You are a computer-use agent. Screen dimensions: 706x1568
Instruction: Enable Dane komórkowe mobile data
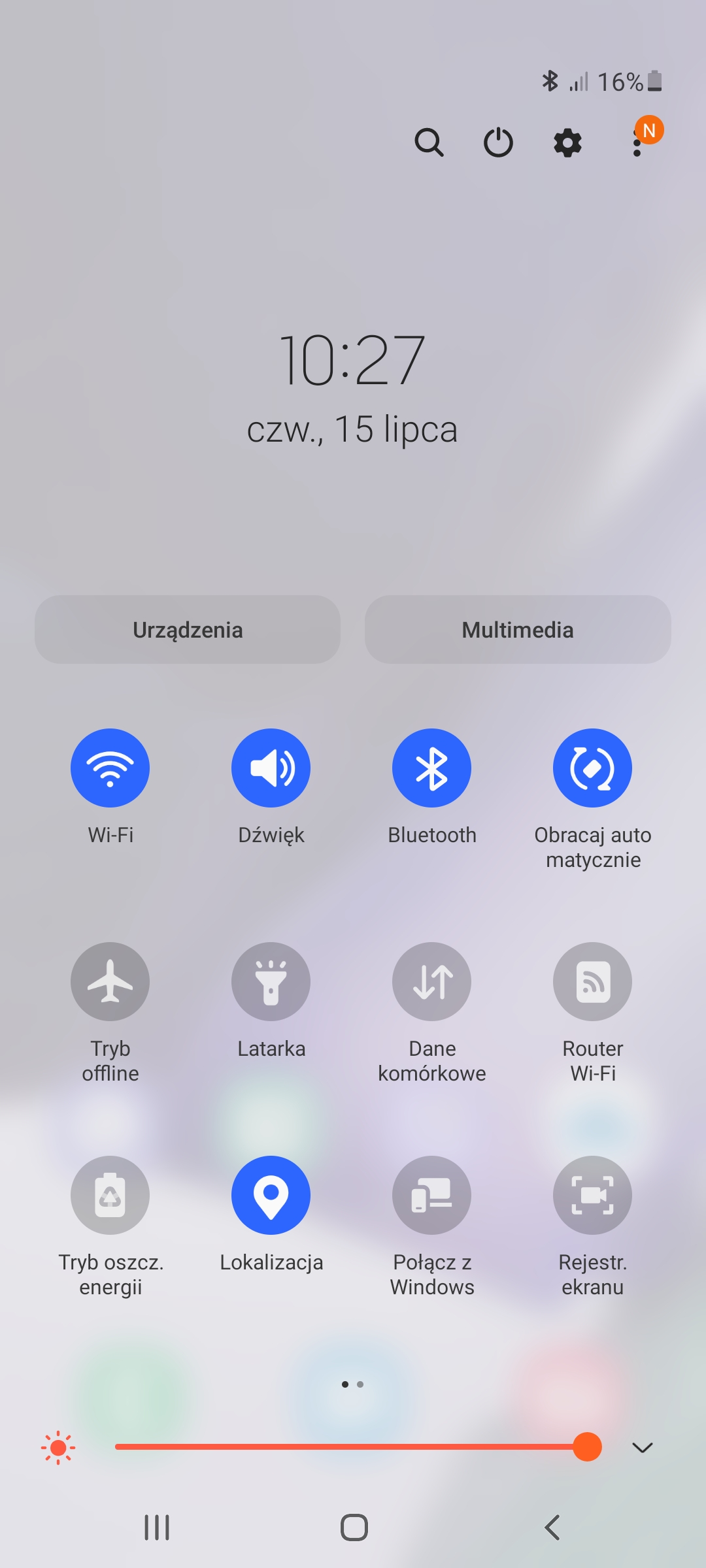point(431,981)
